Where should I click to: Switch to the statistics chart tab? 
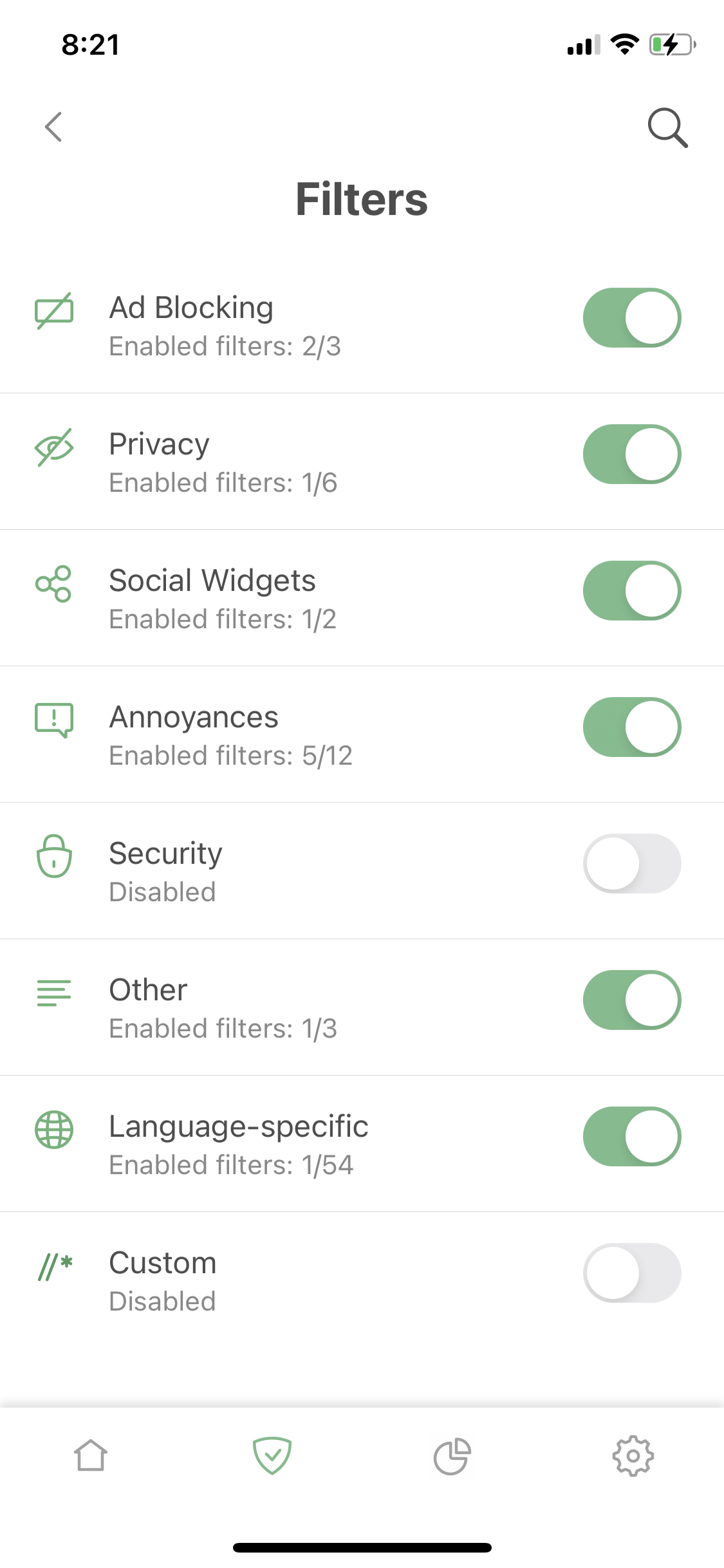(x=452, y=1455)
